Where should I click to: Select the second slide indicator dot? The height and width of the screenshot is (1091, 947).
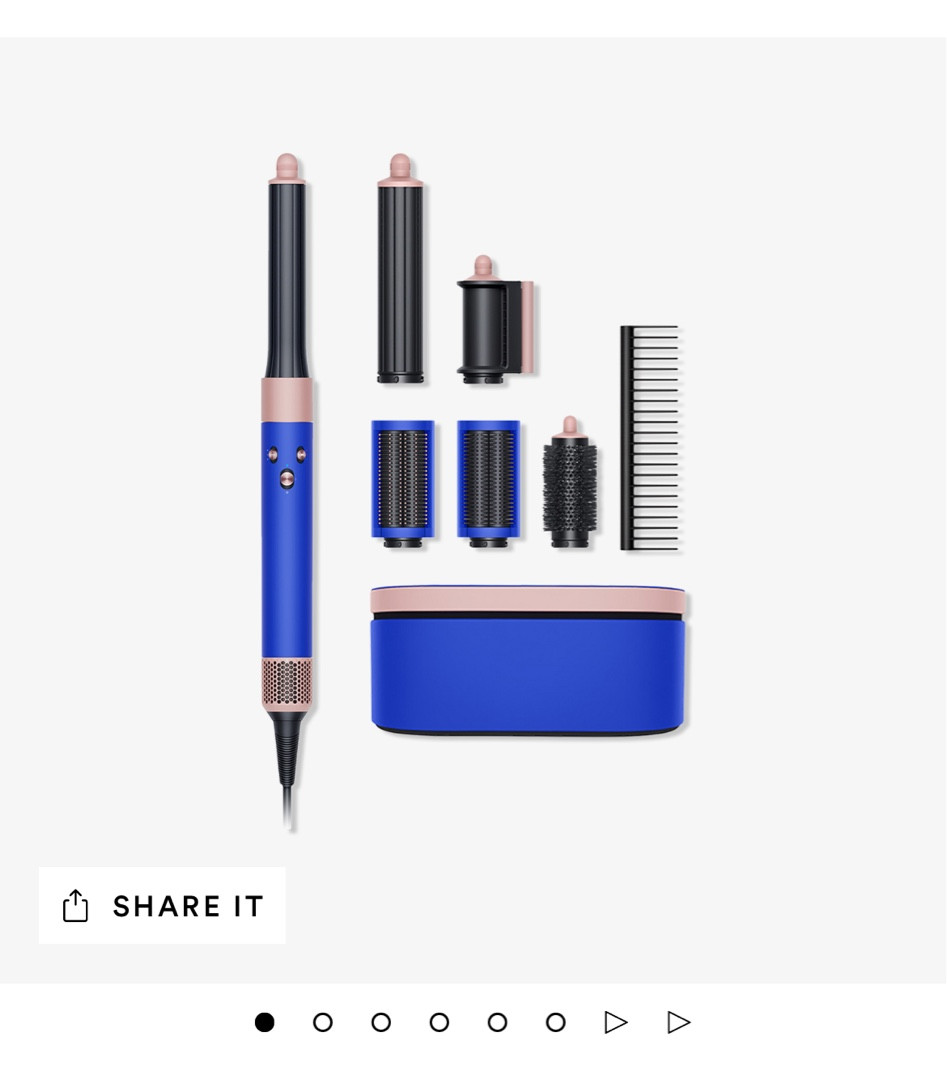(322, 1023)
